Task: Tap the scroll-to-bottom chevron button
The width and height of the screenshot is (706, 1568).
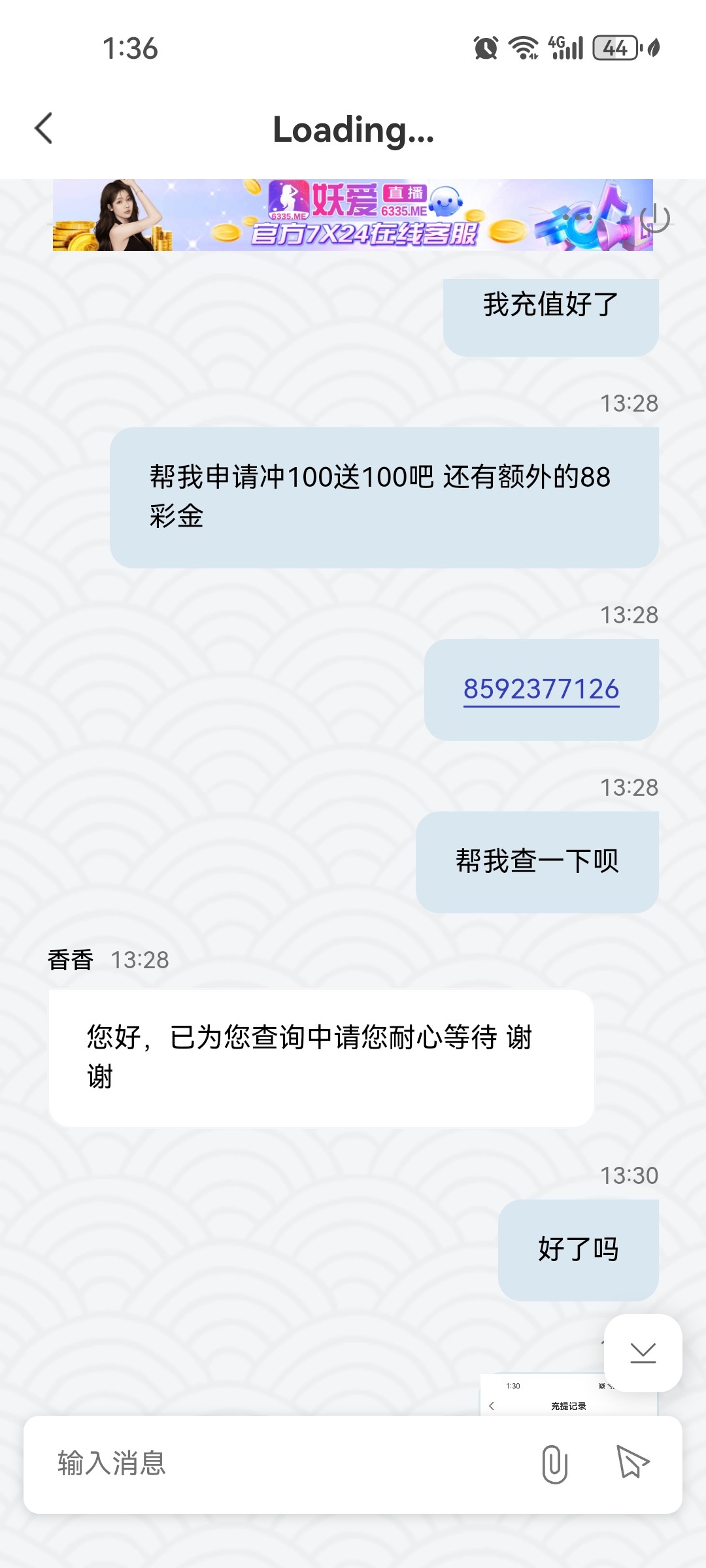Action: click(x=642, y=1354)
